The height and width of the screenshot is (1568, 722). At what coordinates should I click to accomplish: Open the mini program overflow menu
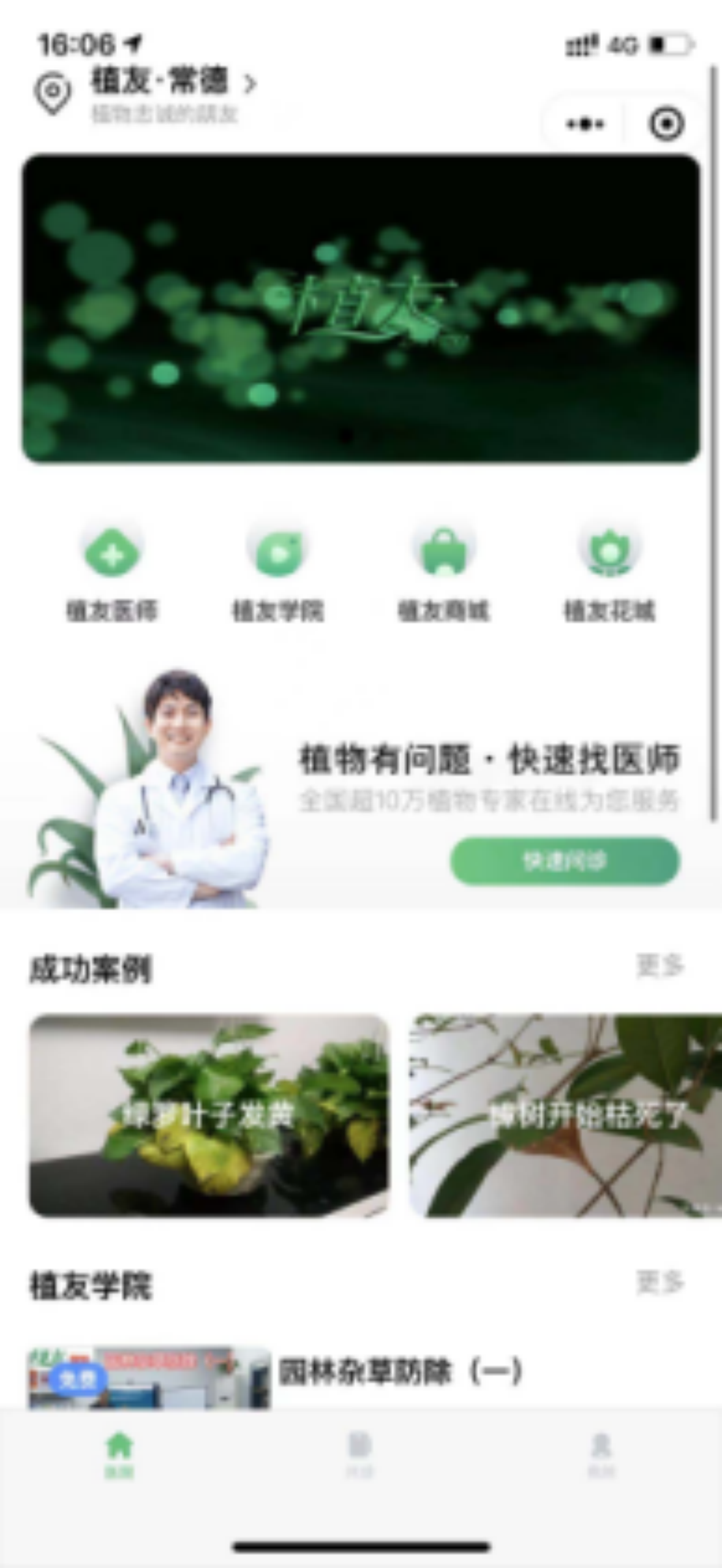coord(584,124)
